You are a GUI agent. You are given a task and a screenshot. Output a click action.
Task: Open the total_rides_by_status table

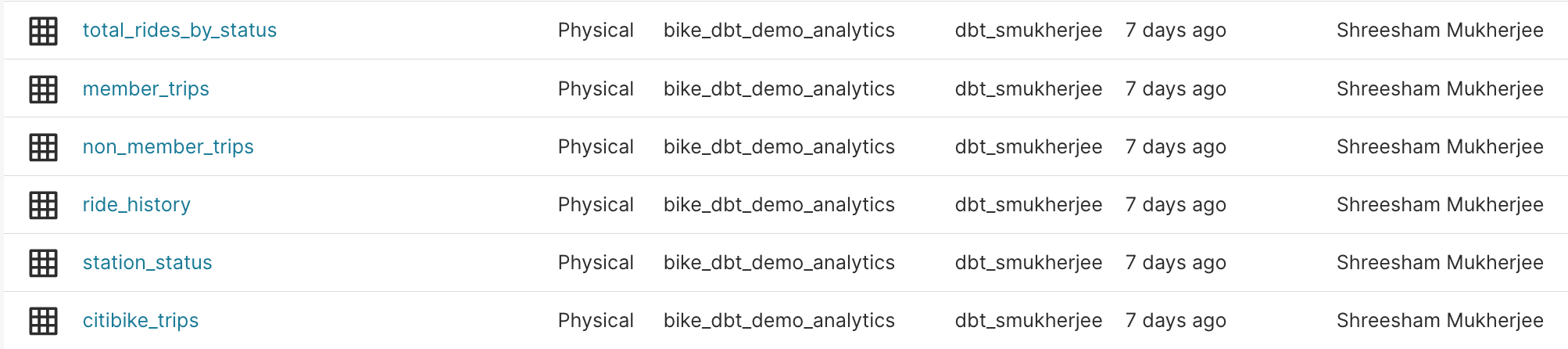click(179, 31)
